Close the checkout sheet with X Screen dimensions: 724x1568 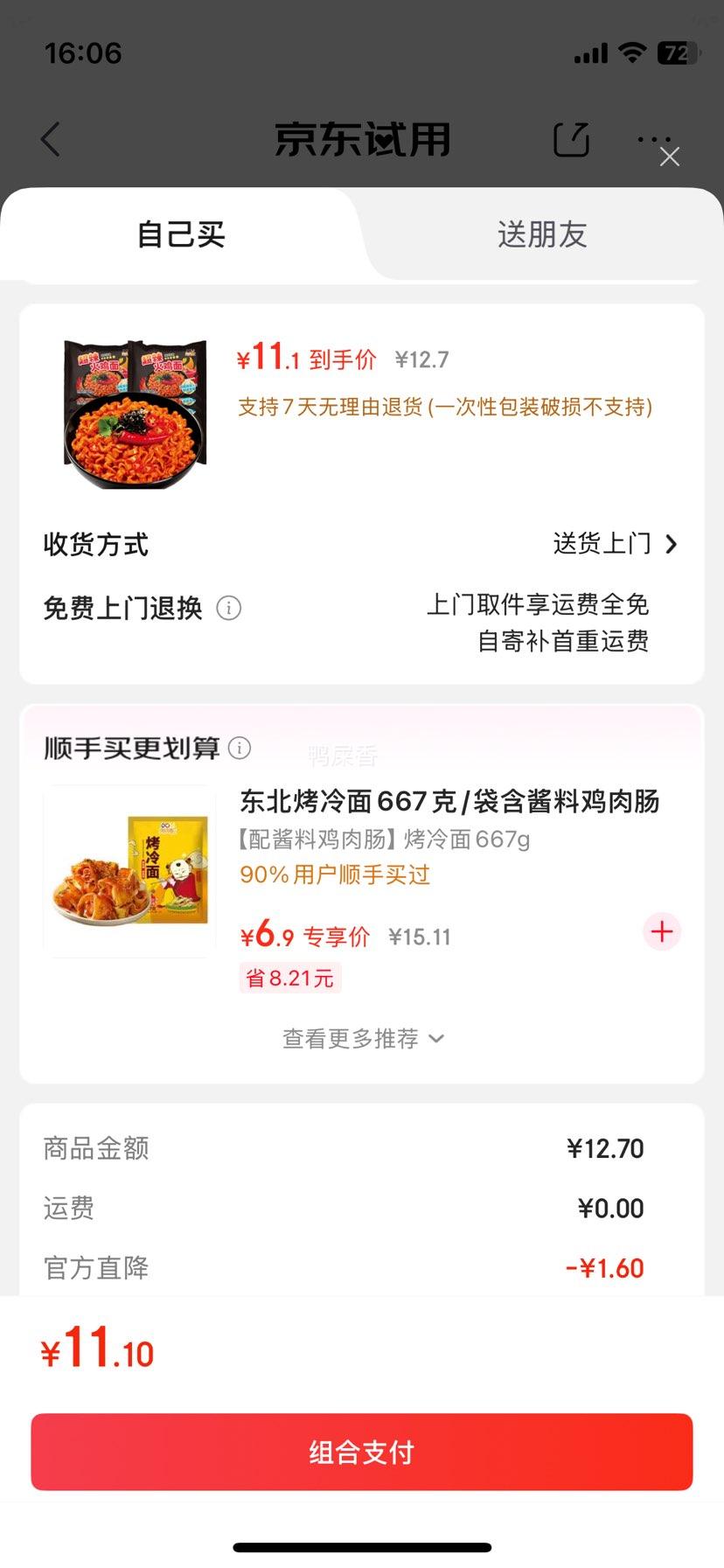coord(670,157)
